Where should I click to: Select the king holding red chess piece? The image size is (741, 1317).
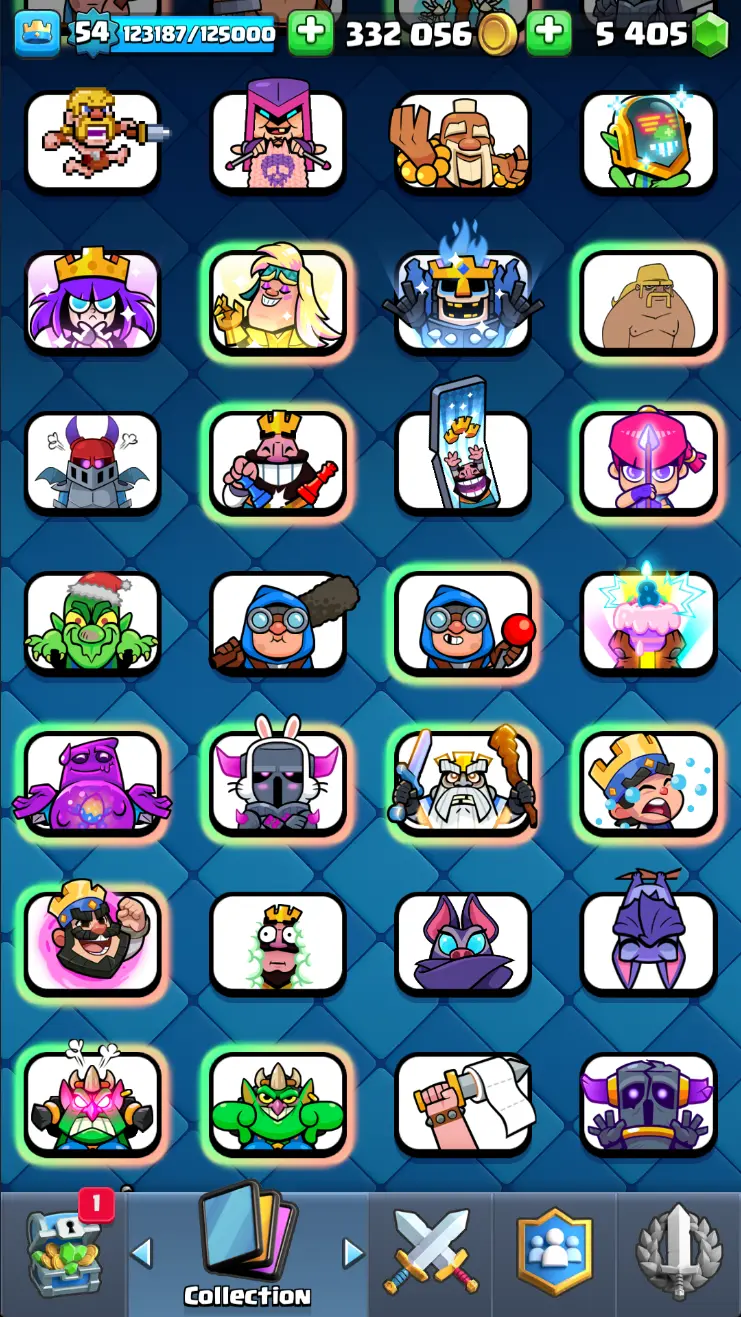point(278,462)
